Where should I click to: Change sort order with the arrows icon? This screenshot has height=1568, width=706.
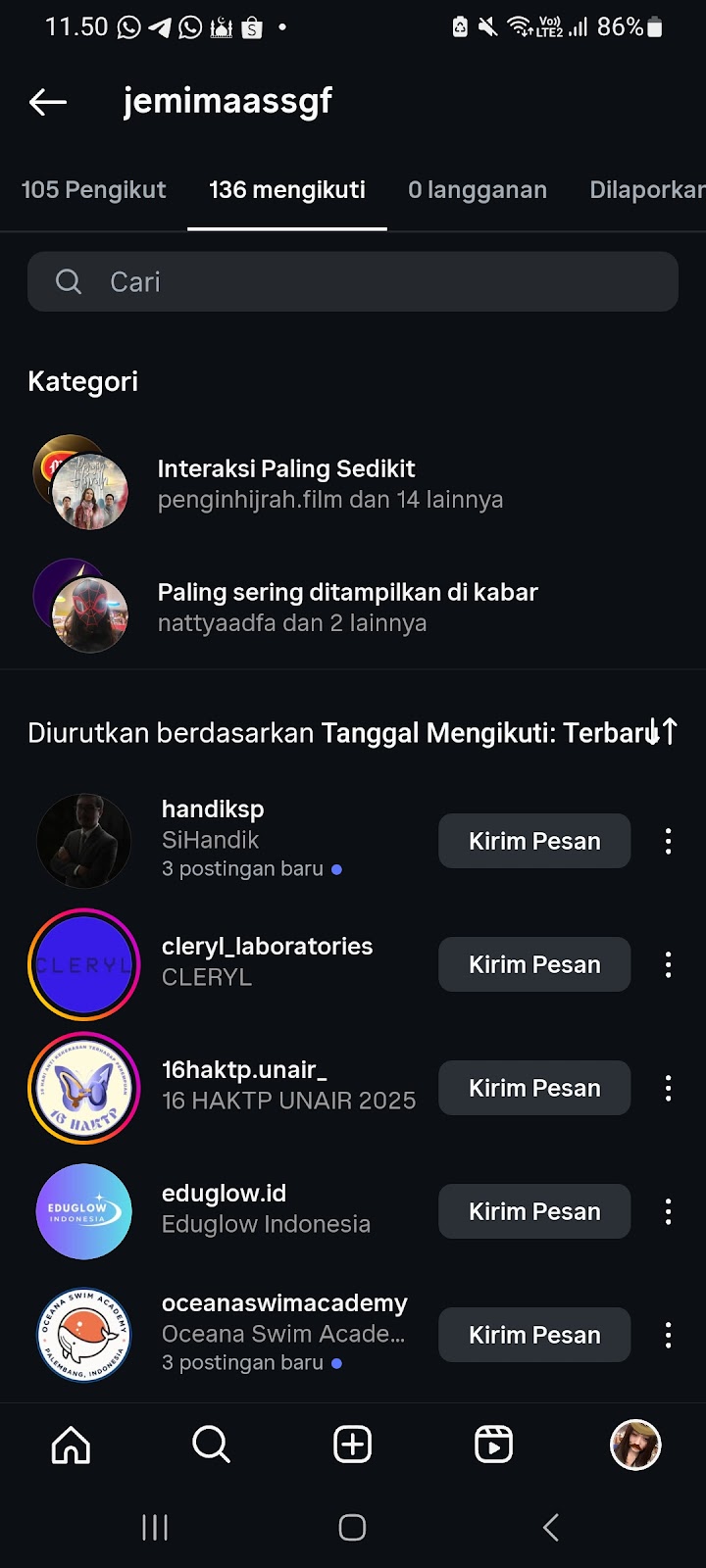tap(662, 731)
